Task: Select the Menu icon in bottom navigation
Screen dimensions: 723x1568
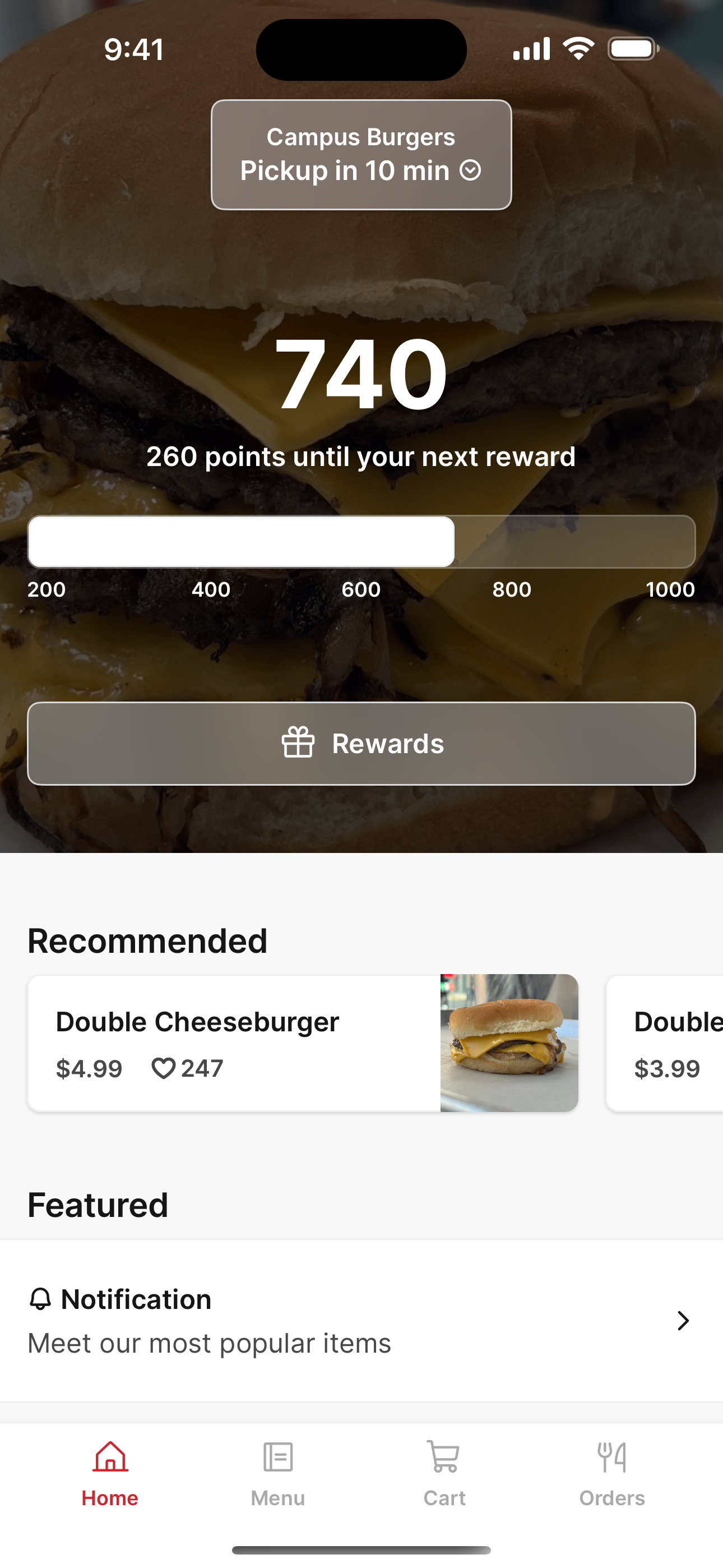Action: coord(277,1457)
